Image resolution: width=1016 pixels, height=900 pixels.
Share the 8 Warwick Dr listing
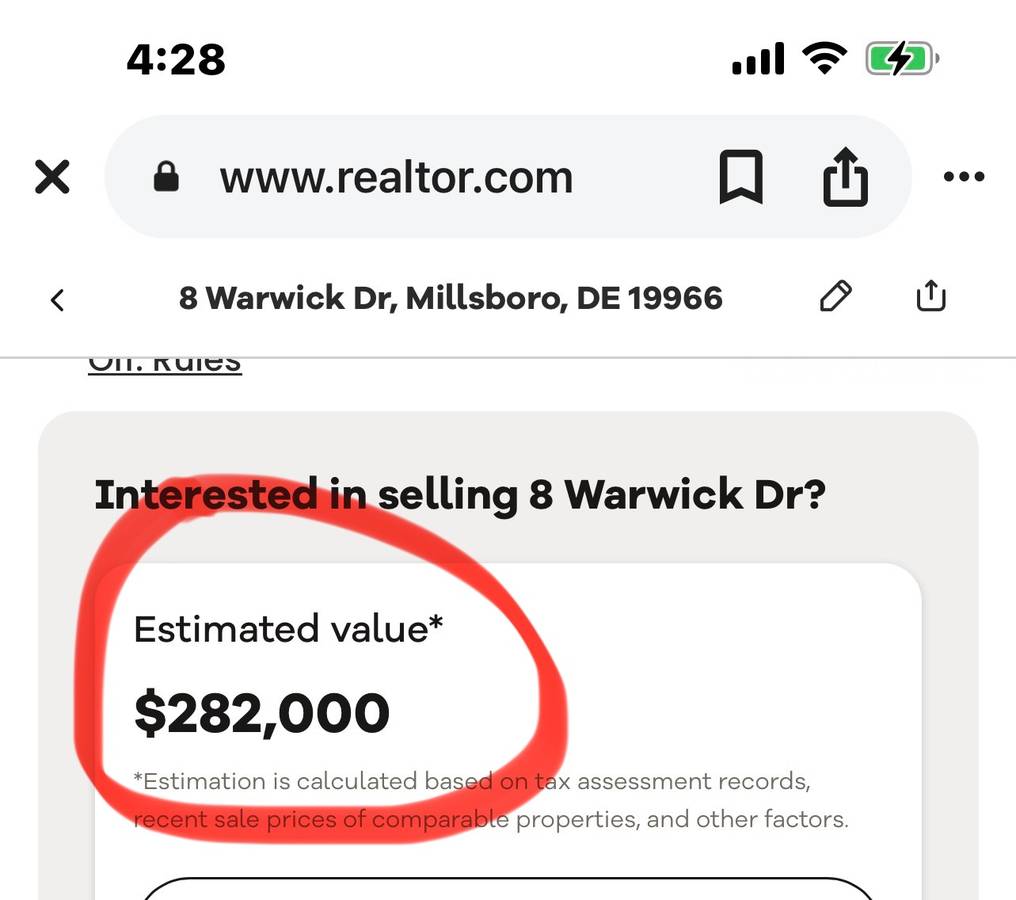tap(930, 297)
